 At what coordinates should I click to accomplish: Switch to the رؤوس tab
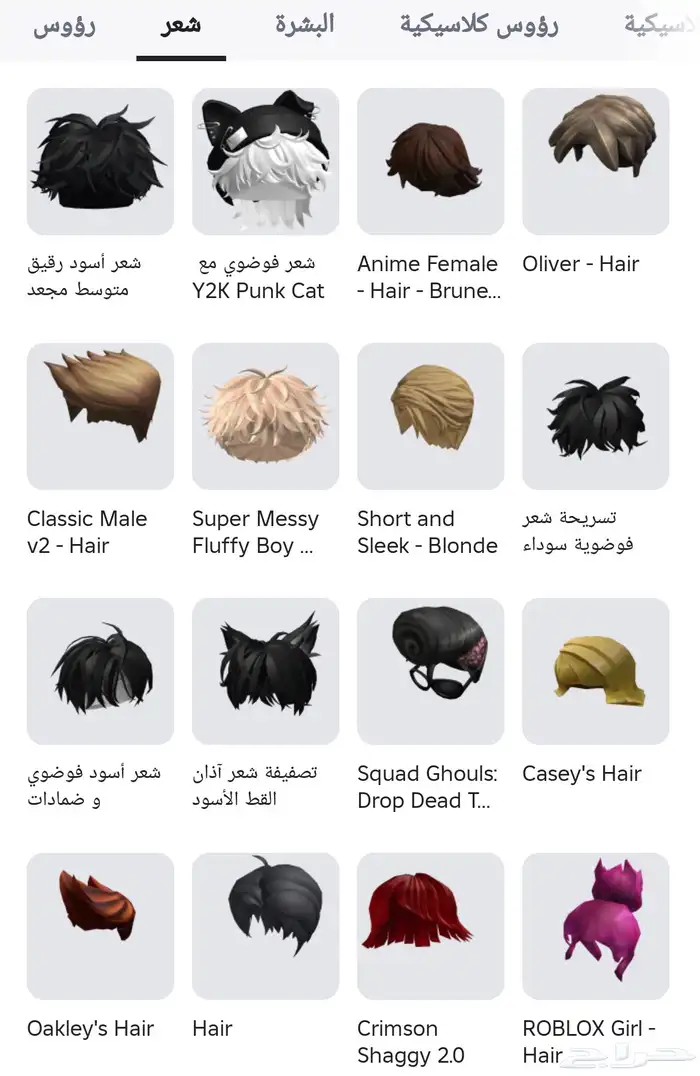(x=65, y=26)
